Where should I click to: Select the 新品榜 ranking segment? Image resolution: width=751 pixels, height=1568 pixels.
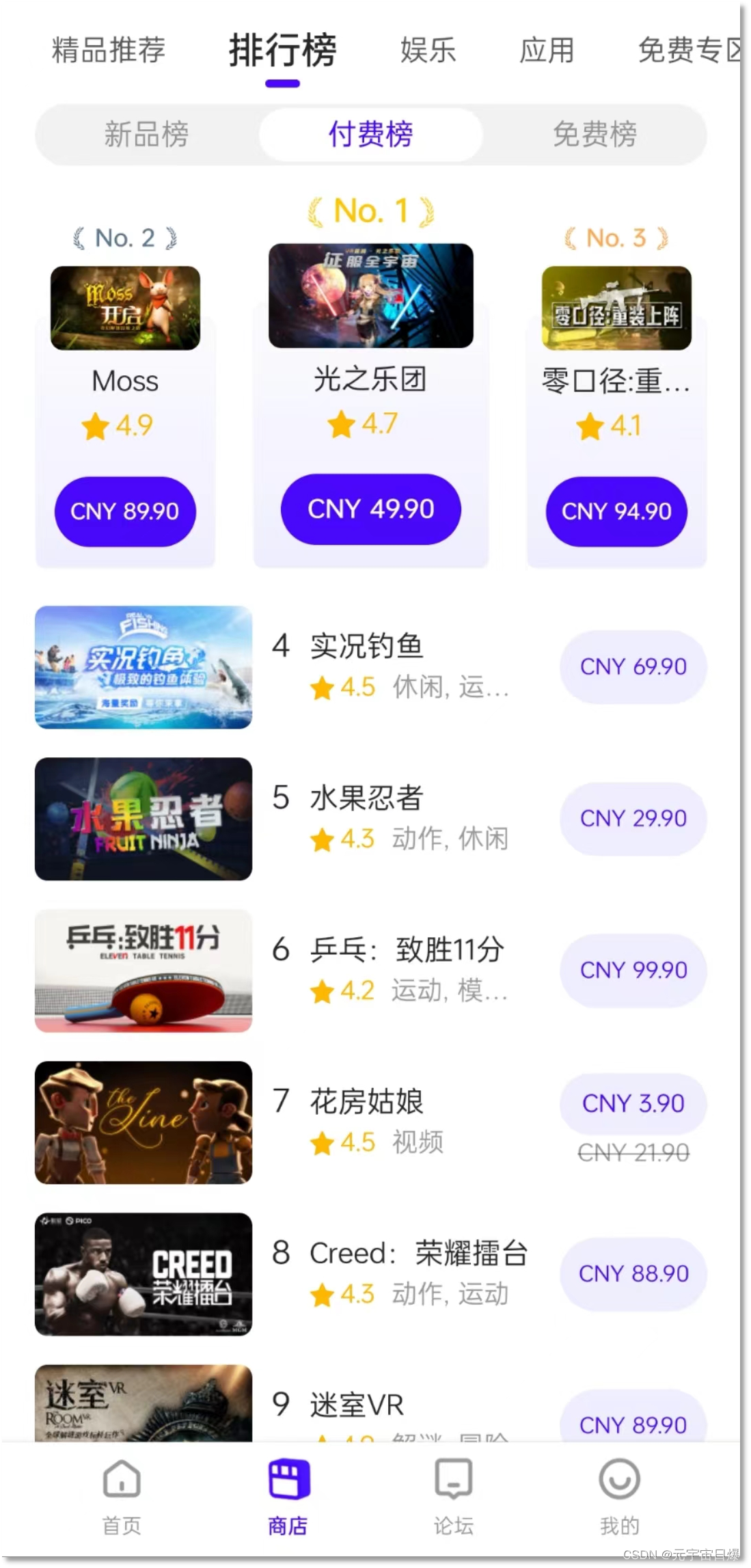pyautogui.click(x=146, y=134)
